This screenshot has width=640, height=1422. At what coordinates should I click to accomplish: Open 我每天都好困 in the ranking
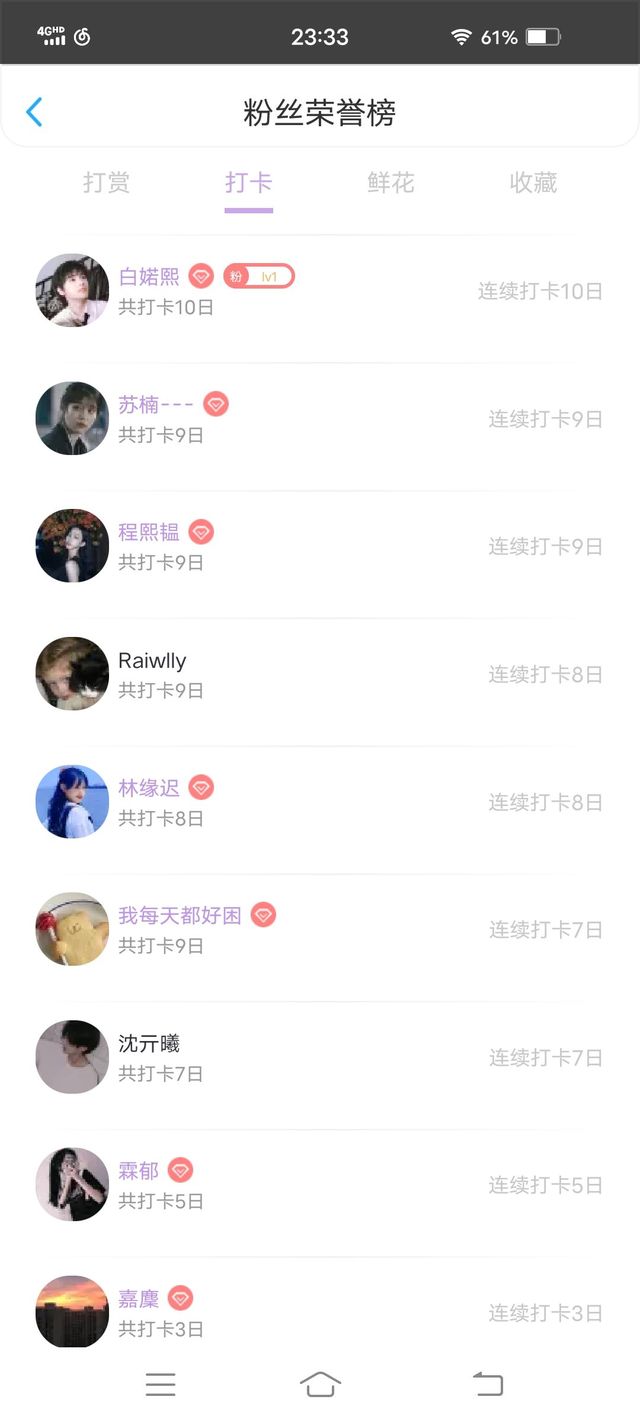(320, 930)
